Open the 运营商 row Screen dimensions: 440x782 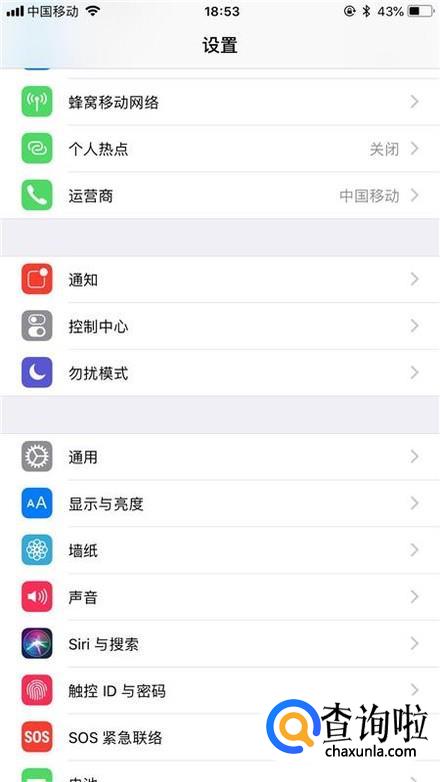pos(220,196)
